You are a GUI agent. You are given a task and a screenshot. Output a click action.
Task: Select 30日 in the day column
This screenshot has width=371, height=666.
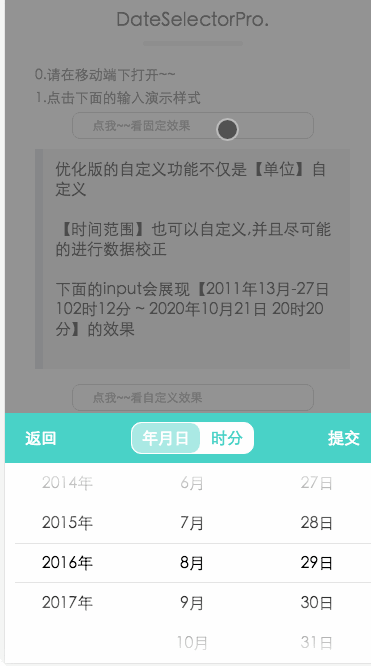coord(317,603)
